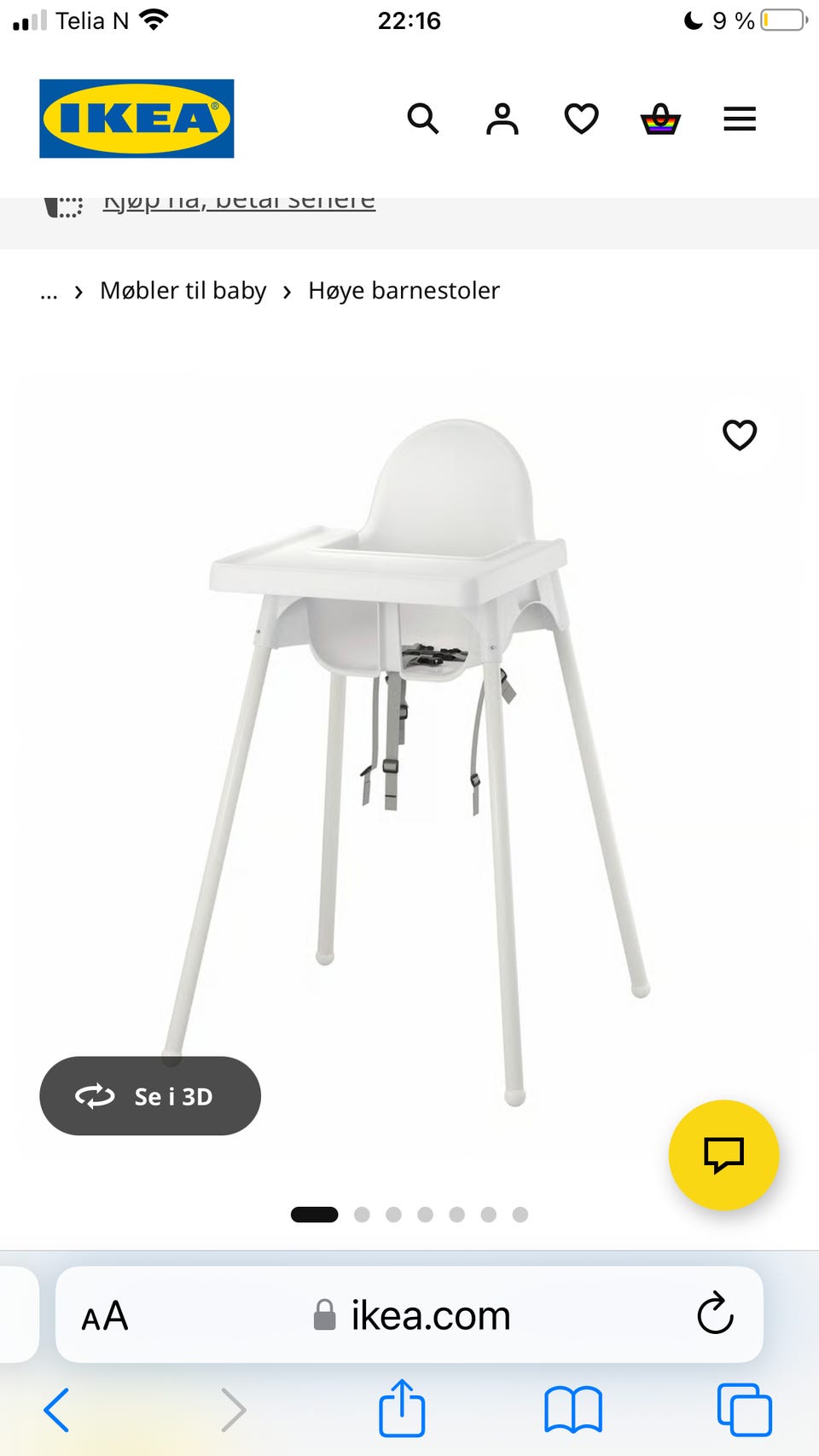
Task: Open the yellow chat button
Action: 723,1155
